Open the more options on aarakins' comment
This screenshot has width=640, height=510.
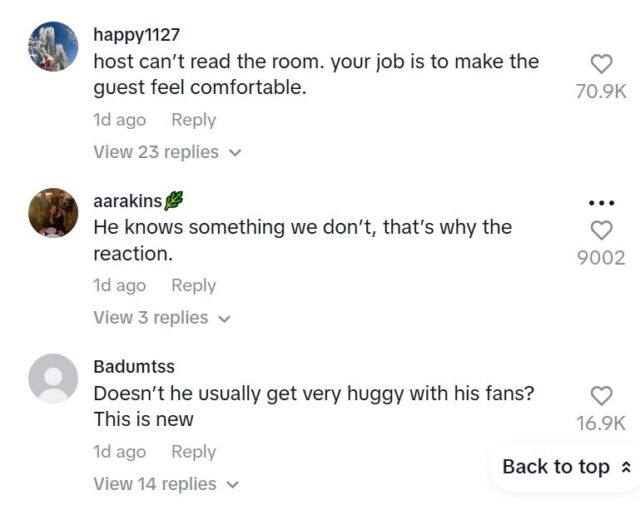coord(601,203)
